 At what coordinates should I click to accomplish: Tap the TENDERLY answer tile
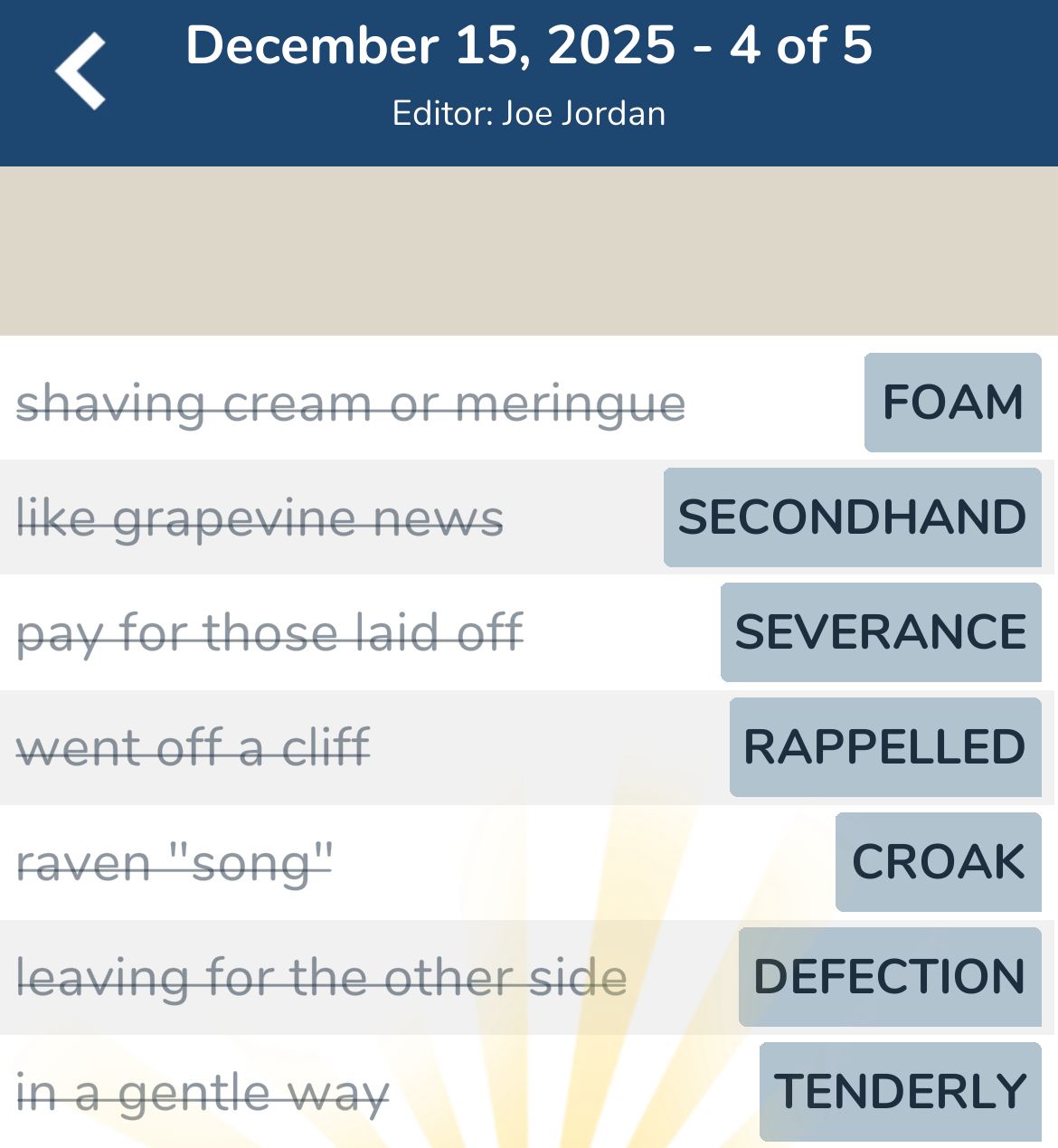coord(901,1090)
